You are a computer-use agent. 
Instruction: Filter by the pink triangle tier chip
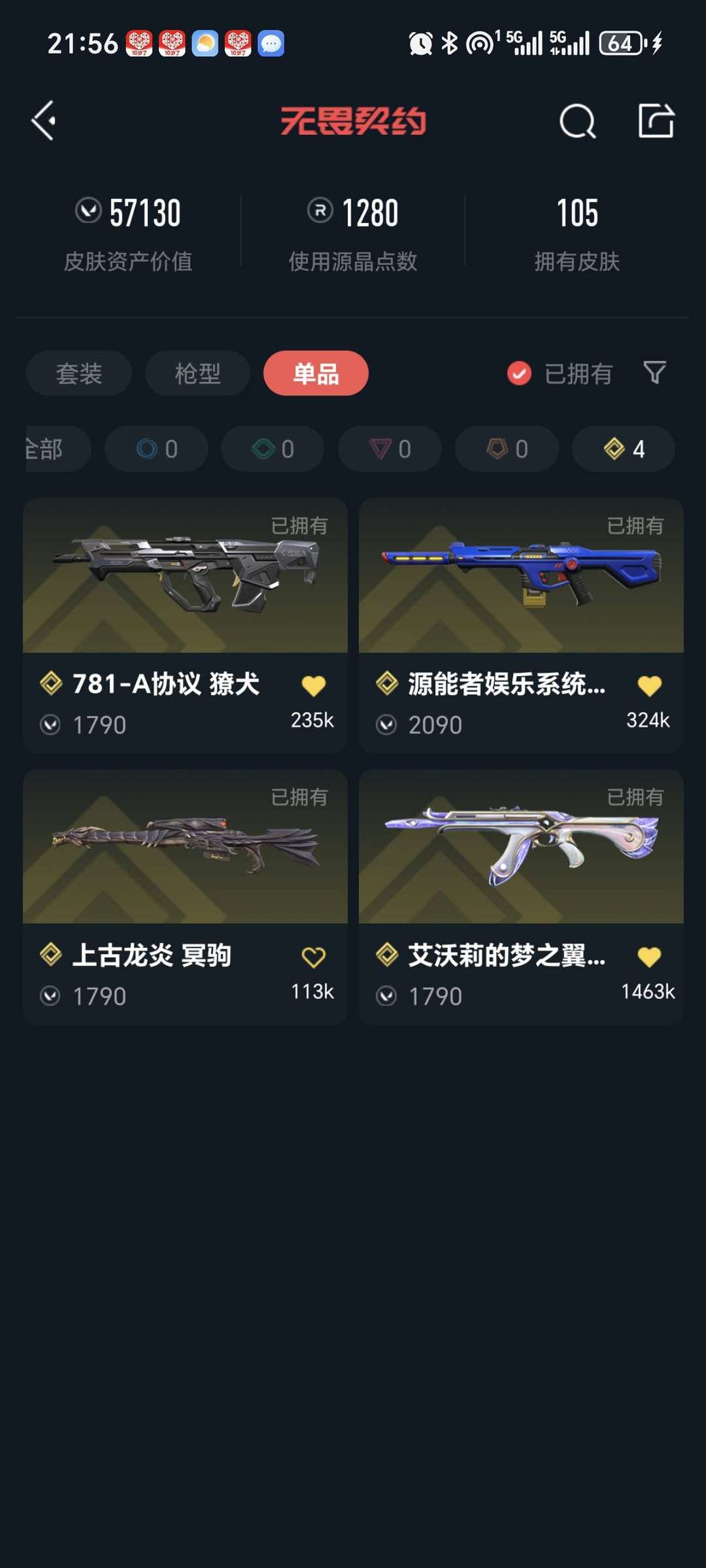tap(390, 449)
